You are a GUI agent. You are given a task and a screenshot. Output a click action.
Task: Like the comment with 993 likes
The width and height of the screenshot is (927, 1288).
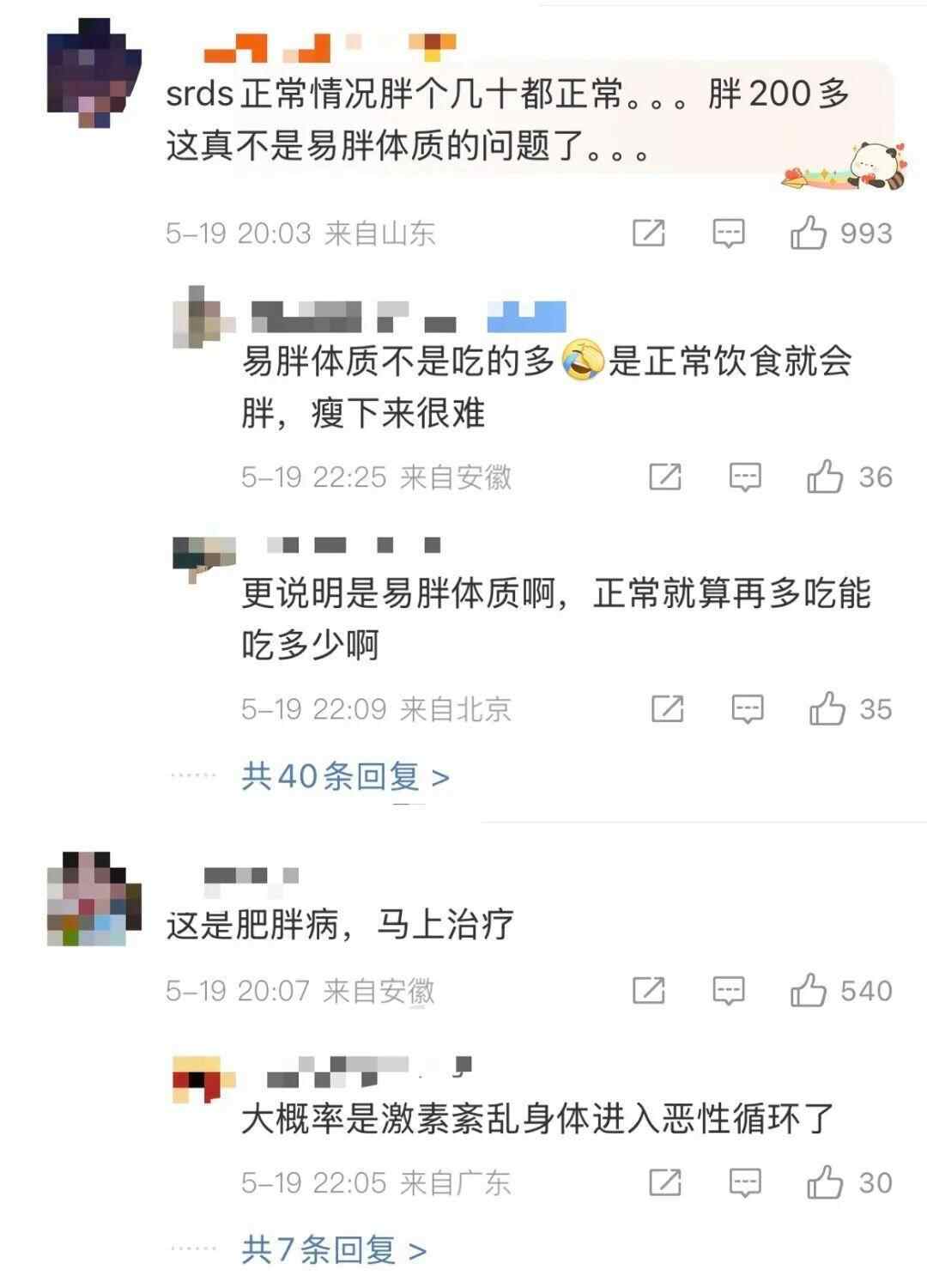808,233
